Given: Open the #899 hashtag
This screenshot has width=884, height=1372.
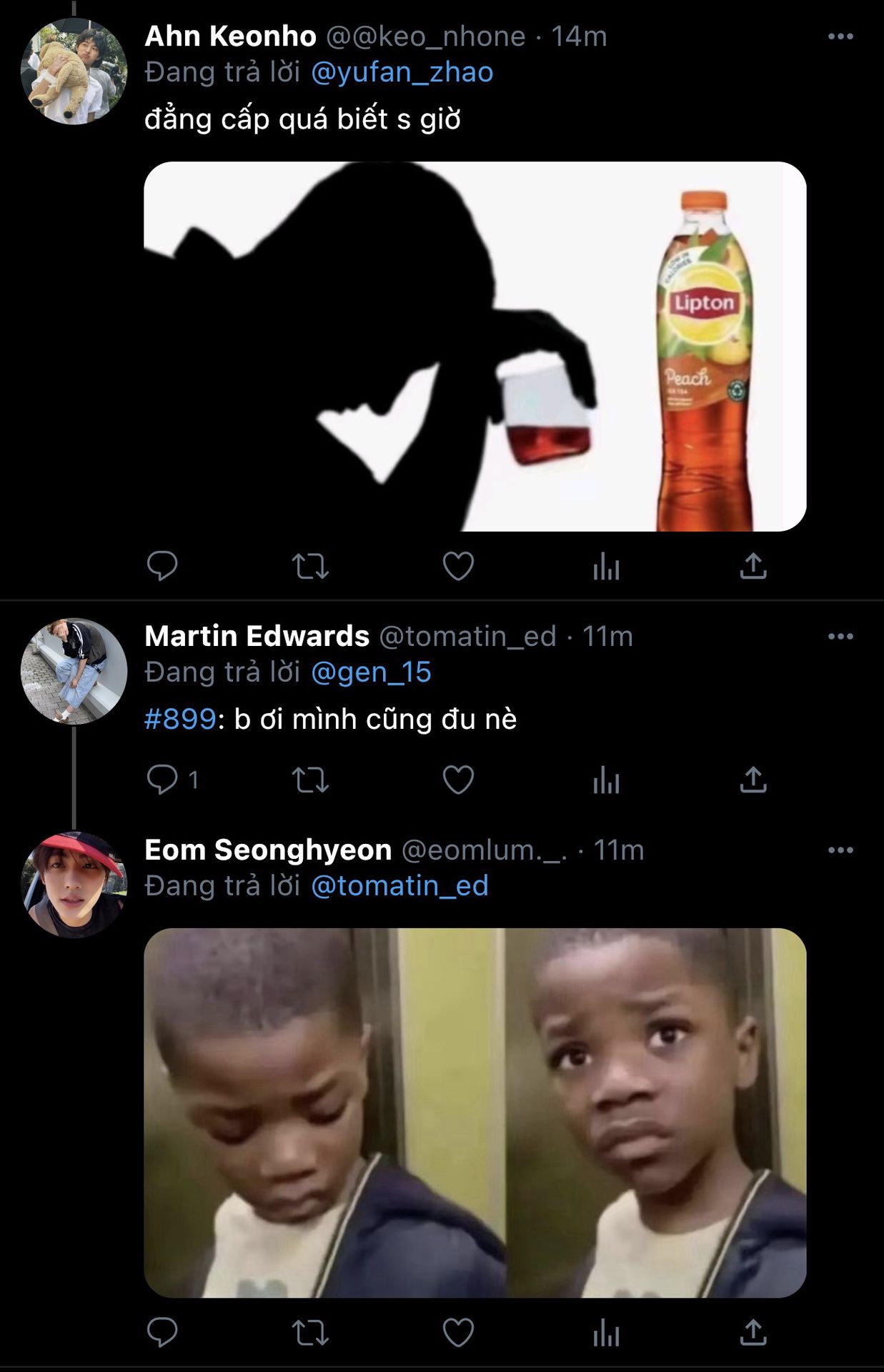Looking at the screenshot, I should 180,719.
